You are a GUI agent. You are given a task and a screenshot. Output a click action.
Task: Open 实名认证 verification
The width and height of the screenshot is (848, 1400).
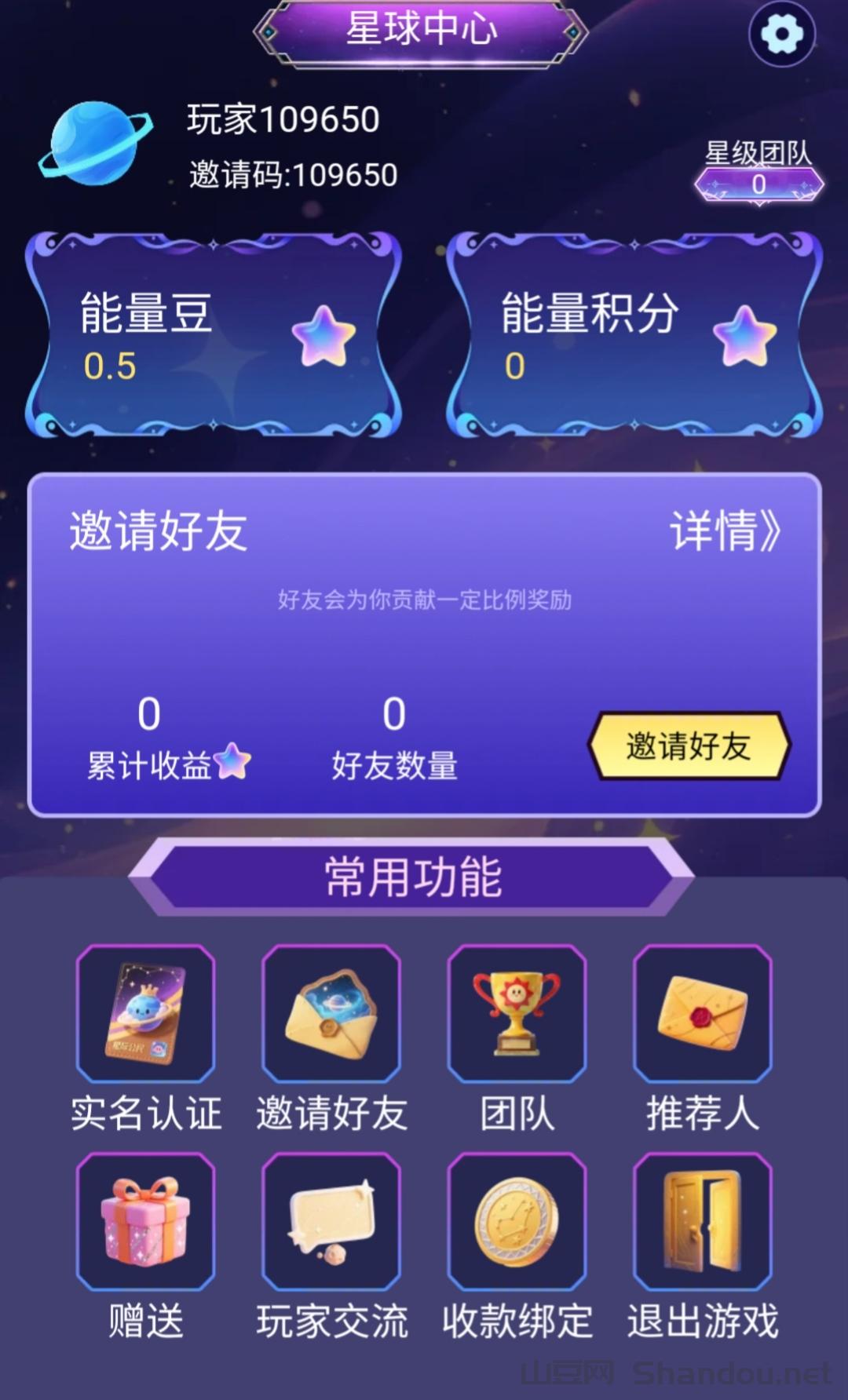click(x=145, y=1014)
